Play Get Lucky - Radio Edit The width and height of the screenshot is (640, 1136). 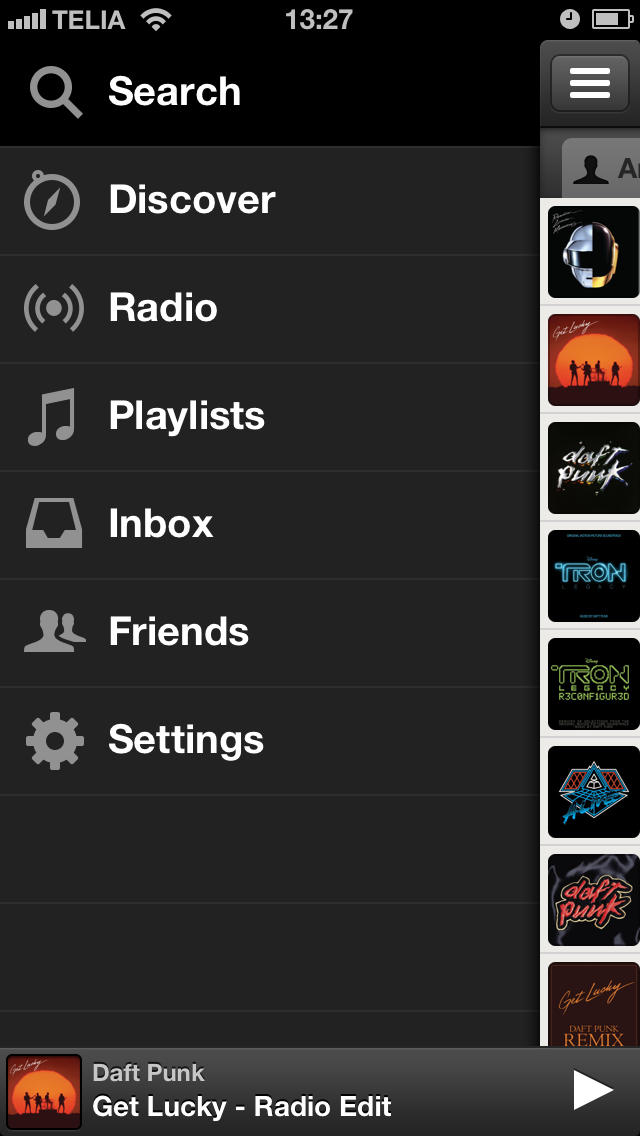[x=592, y=1090]
